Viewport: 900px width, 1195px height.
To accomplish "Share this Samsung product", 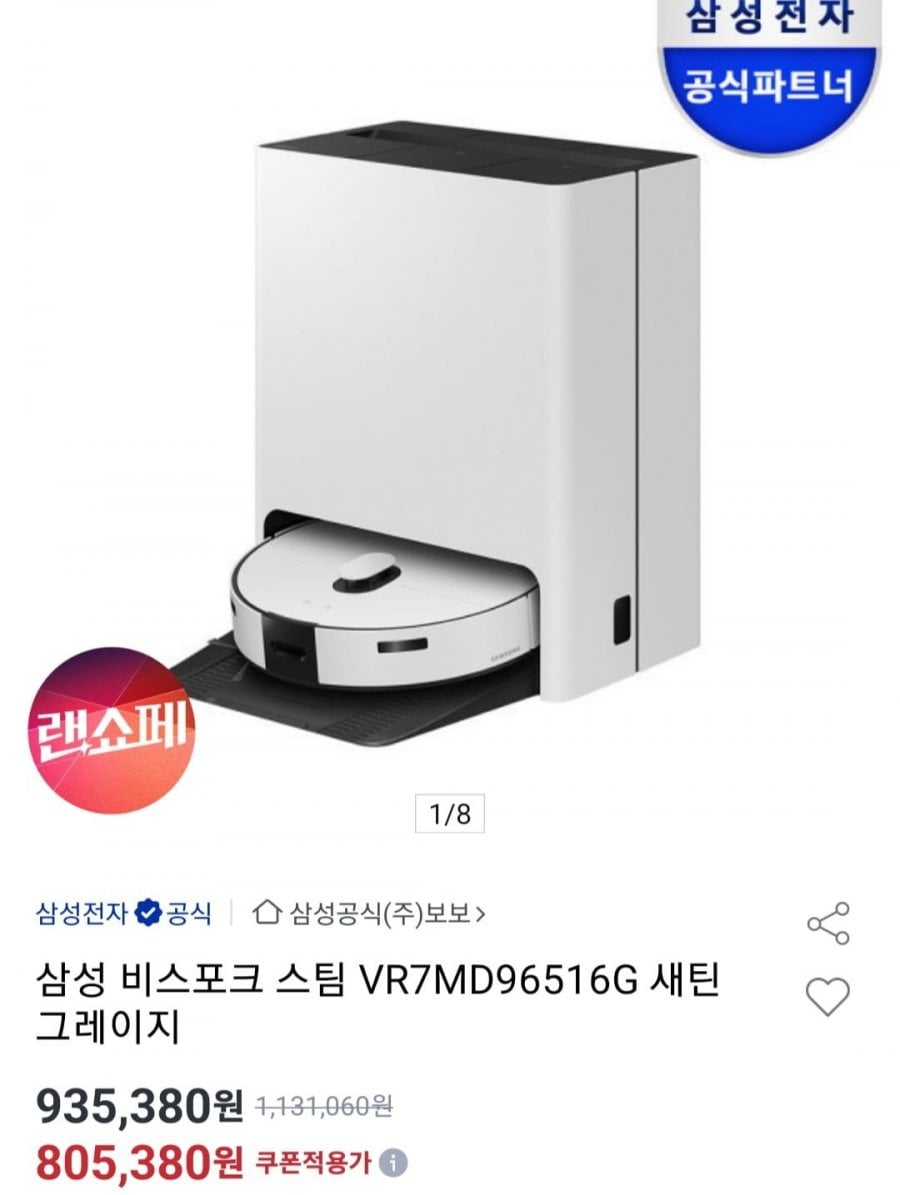I will click(828, 923).
